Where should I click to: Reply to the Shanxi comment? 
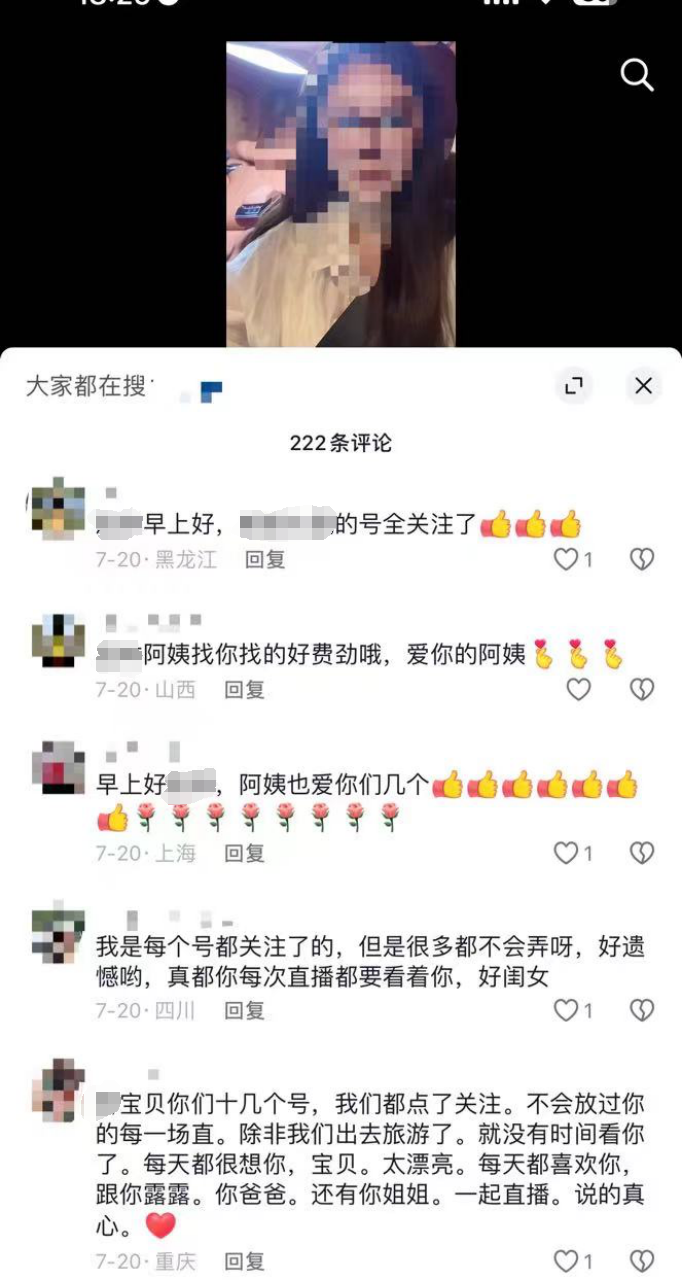coord(243,689)
